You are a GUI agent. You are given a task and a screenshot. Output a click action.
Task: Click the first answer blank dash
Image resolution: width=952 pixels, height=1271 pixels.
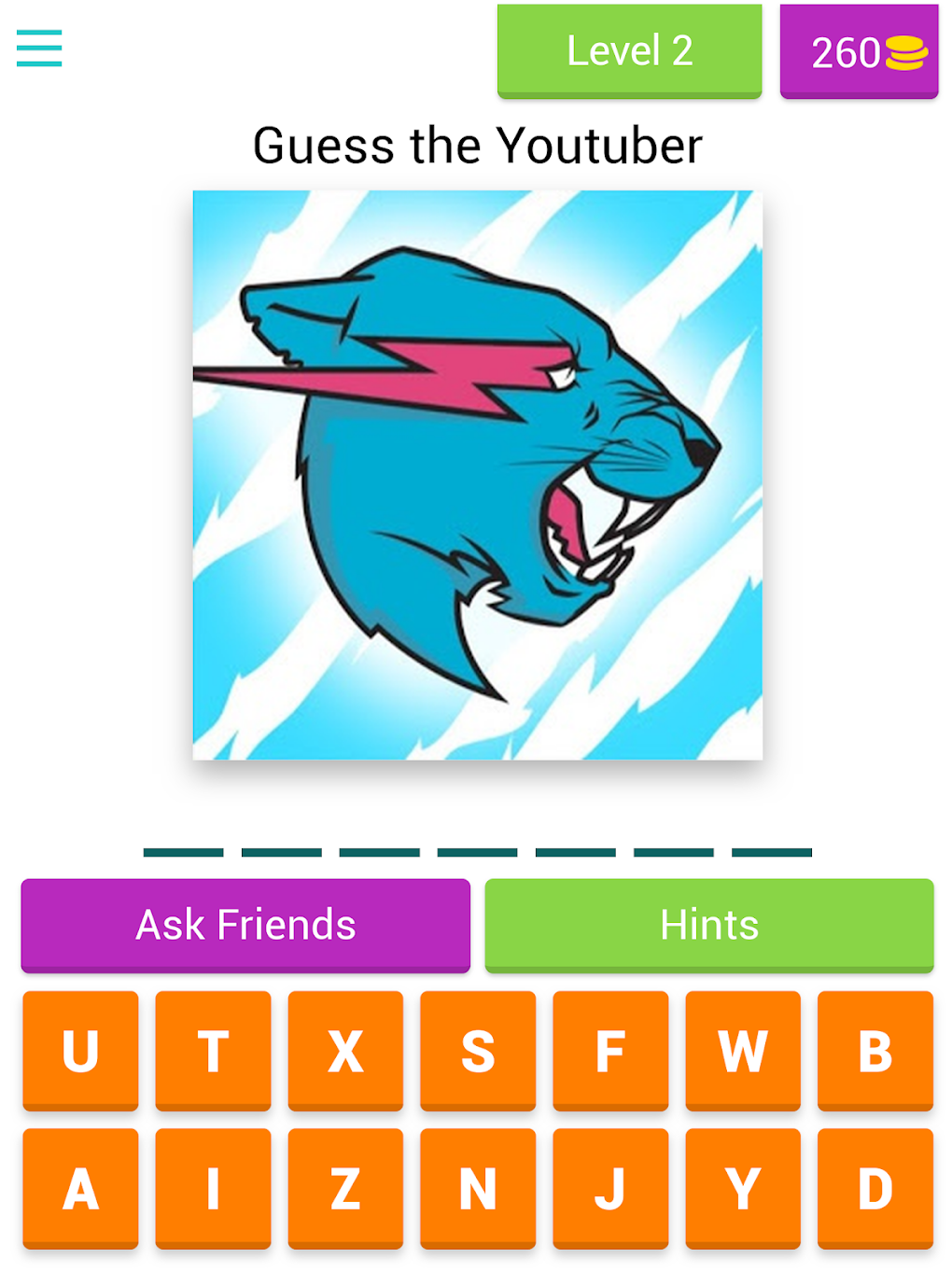click(184, 852)
